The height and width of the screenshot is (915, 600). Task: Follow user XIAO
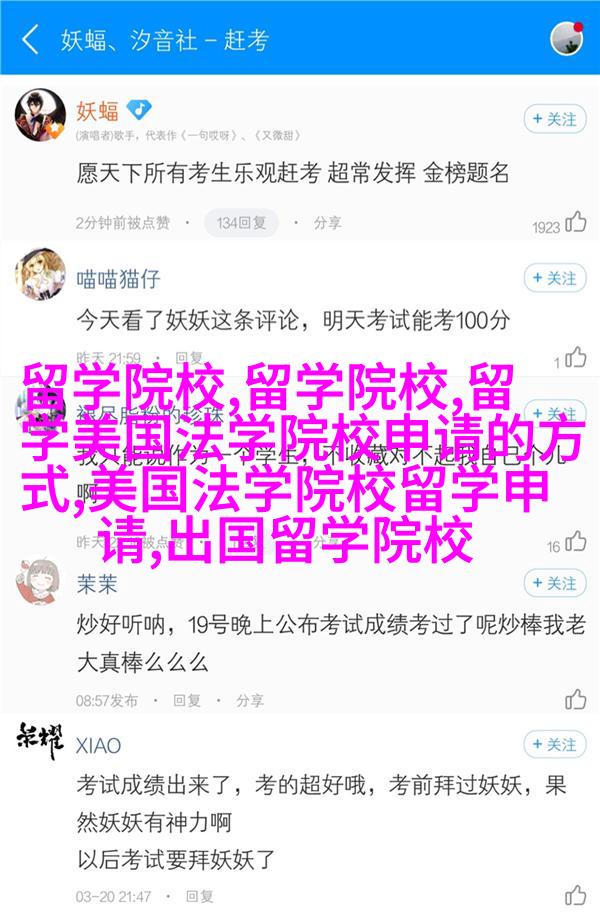555,744
